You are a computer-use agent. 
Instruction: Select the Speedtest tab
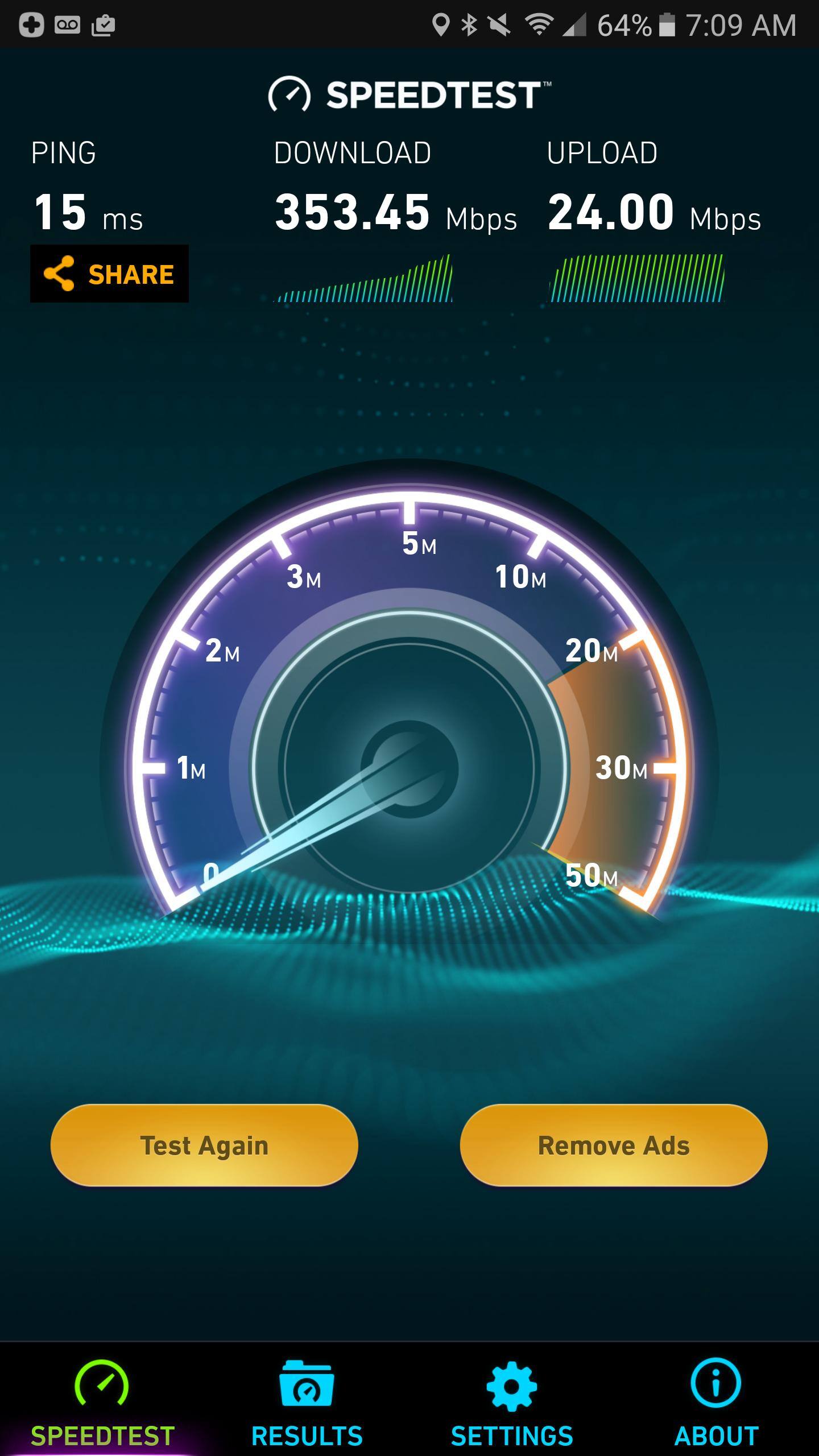(102, 1402)
